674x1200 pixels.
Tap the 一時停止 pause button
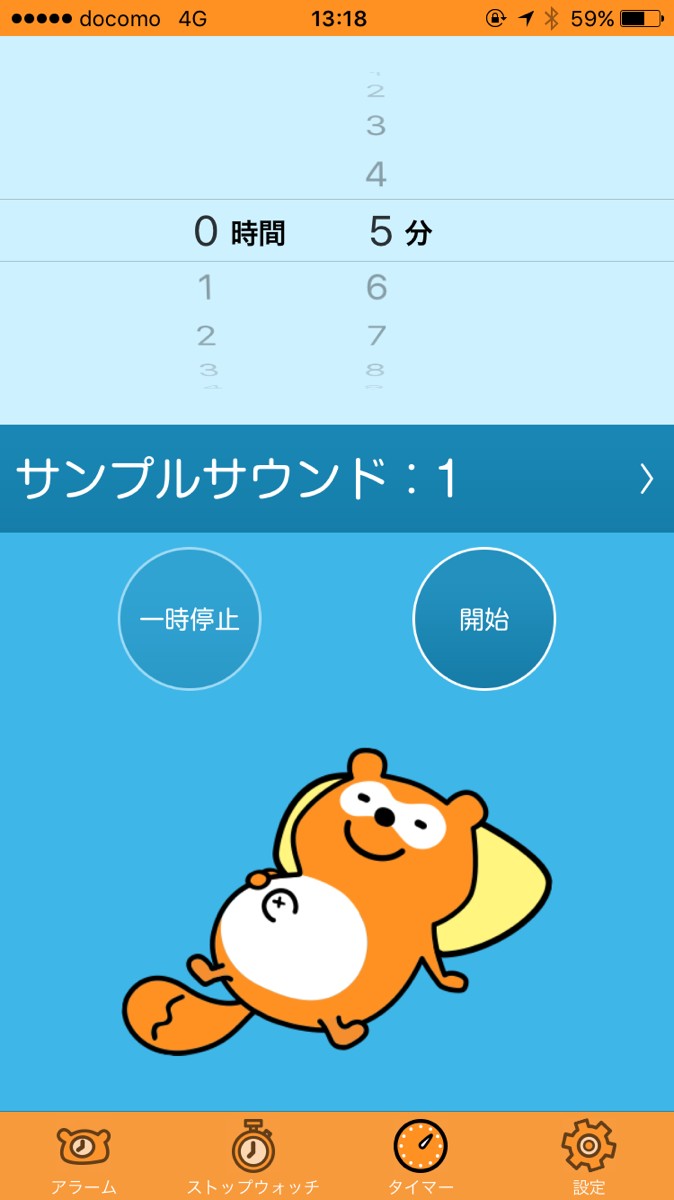(x=189, y=619)
